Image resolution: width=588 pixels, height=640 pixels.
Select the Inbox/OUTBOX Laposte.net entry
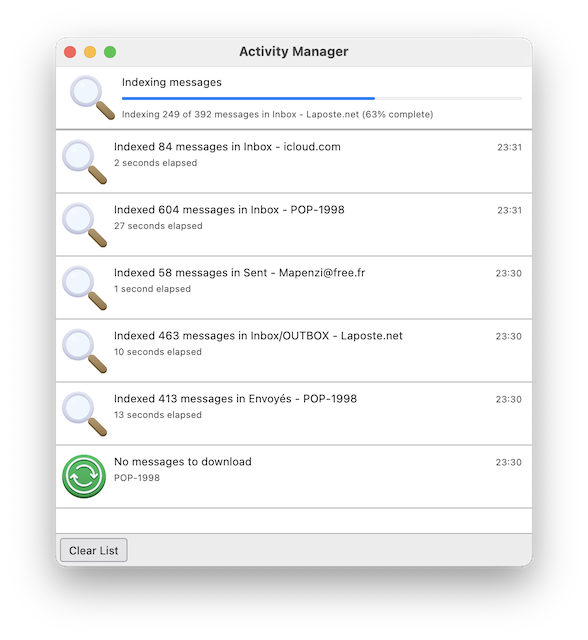tap(294, 351)
